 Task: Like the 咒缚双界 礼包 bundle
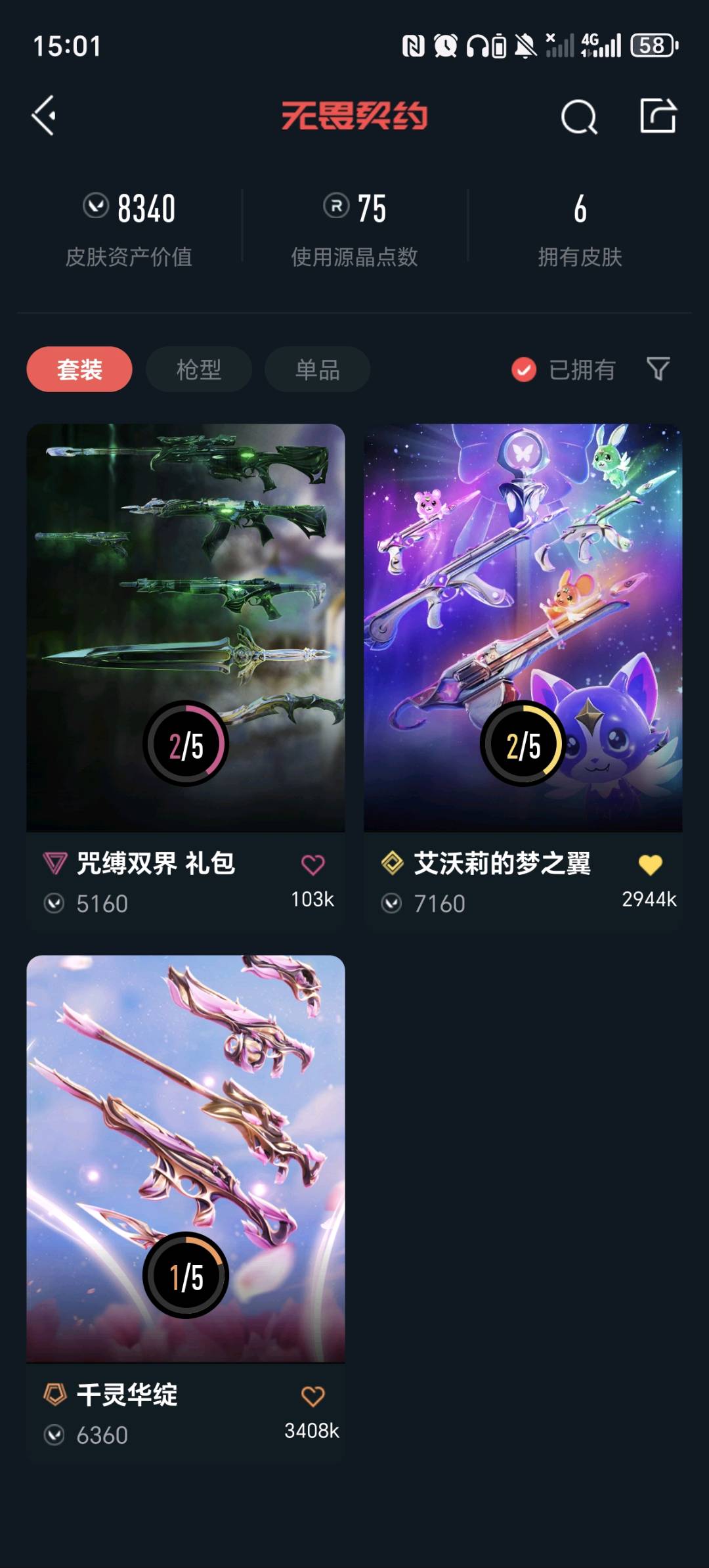click(312, 865)
